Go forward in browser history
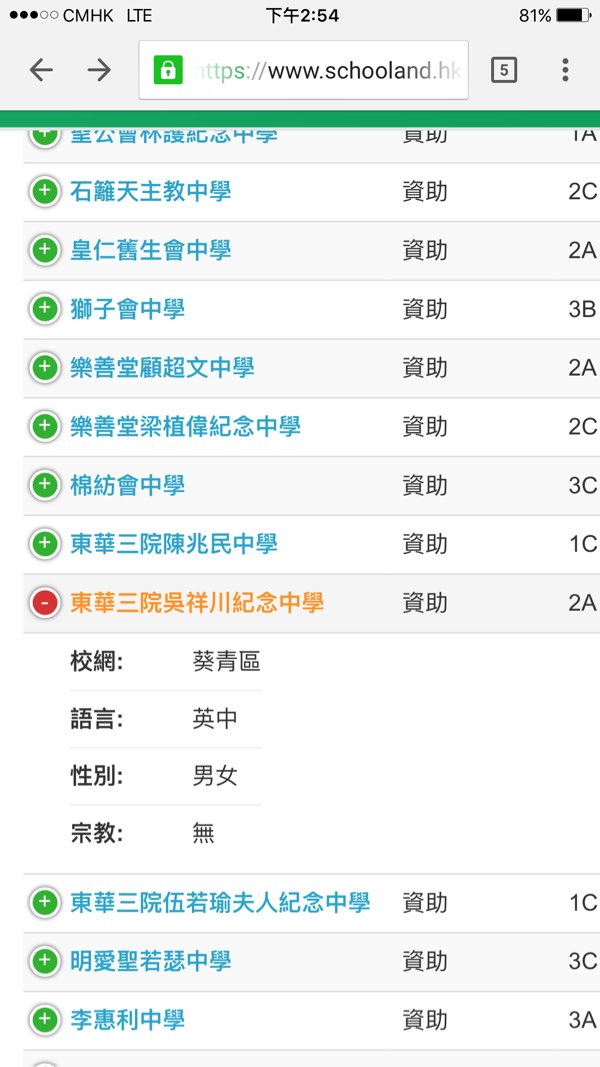This screenshot has width=600, height=1067. 99,69
